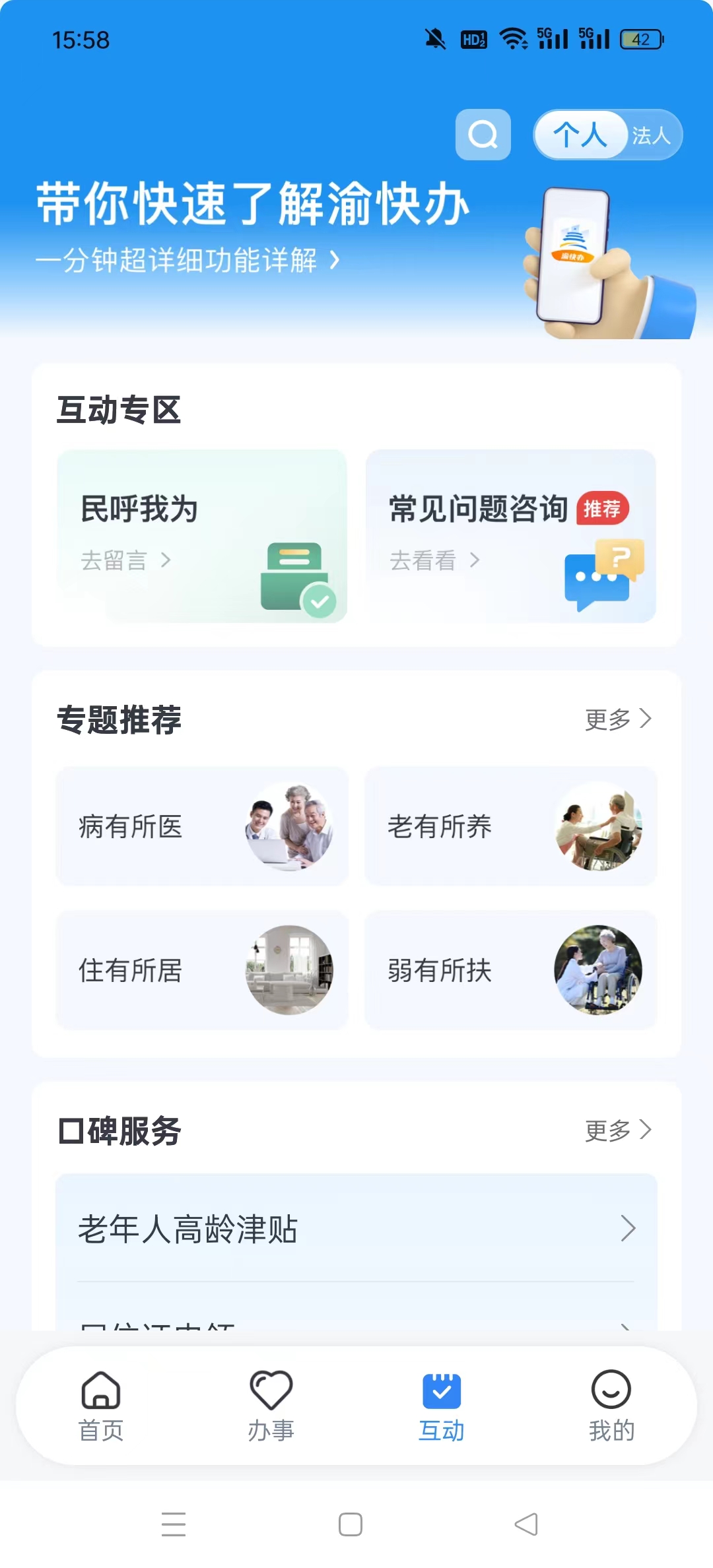Open the 老年人高龄津贴 service row

click(x=356, y=1229)
